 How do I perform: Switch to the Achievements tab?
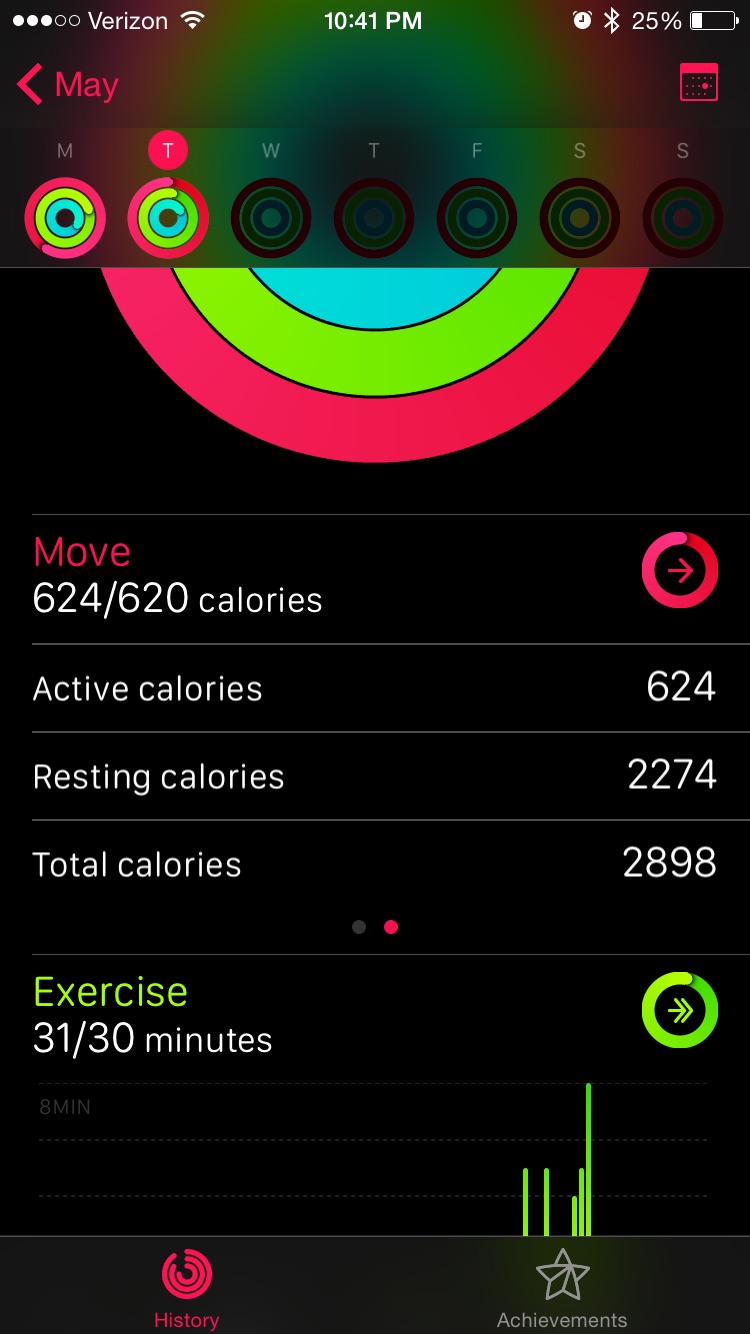pos(562,1288)
